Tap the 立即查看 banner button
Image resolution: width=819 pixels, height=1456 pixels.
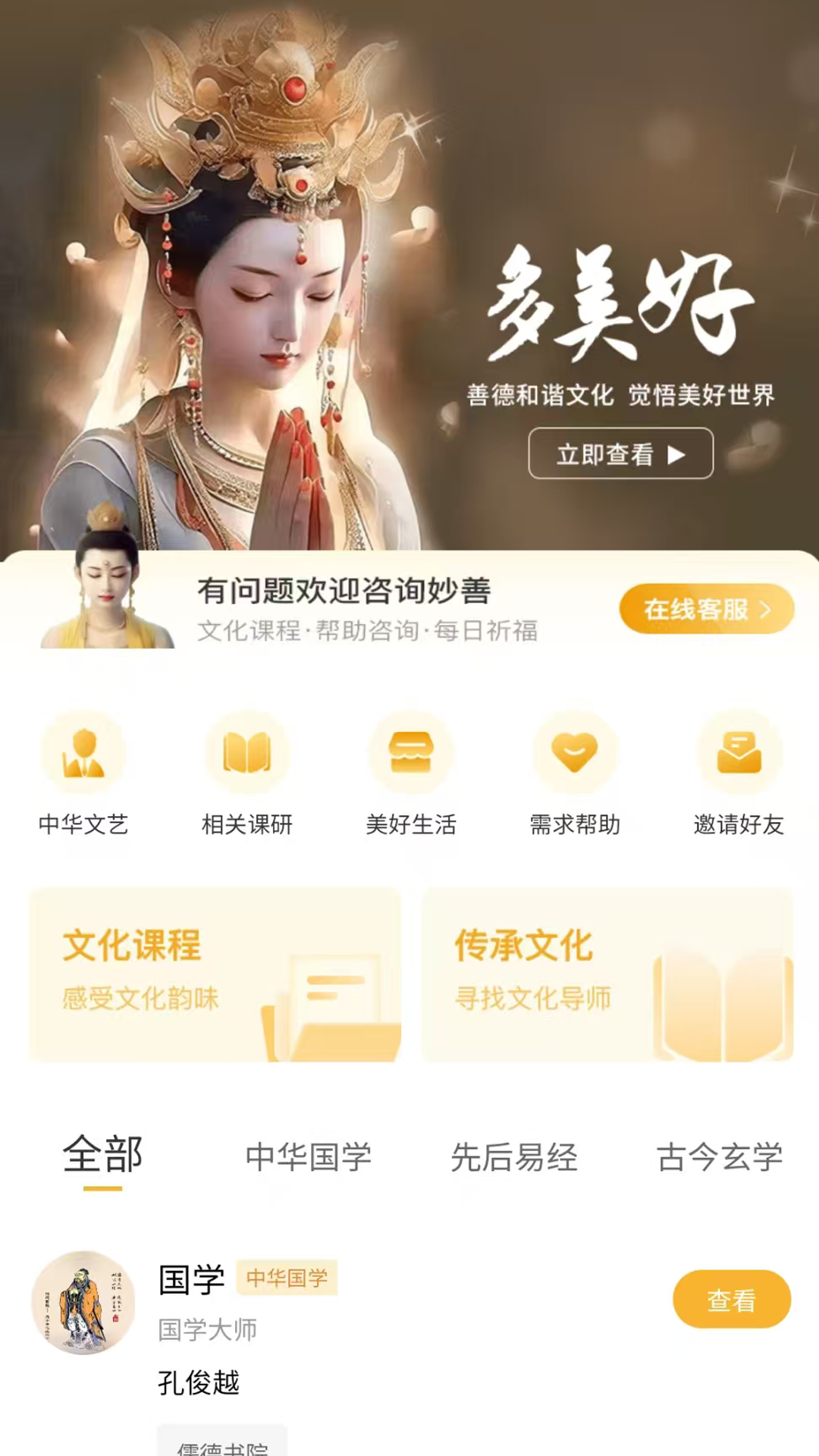[620, 453]
